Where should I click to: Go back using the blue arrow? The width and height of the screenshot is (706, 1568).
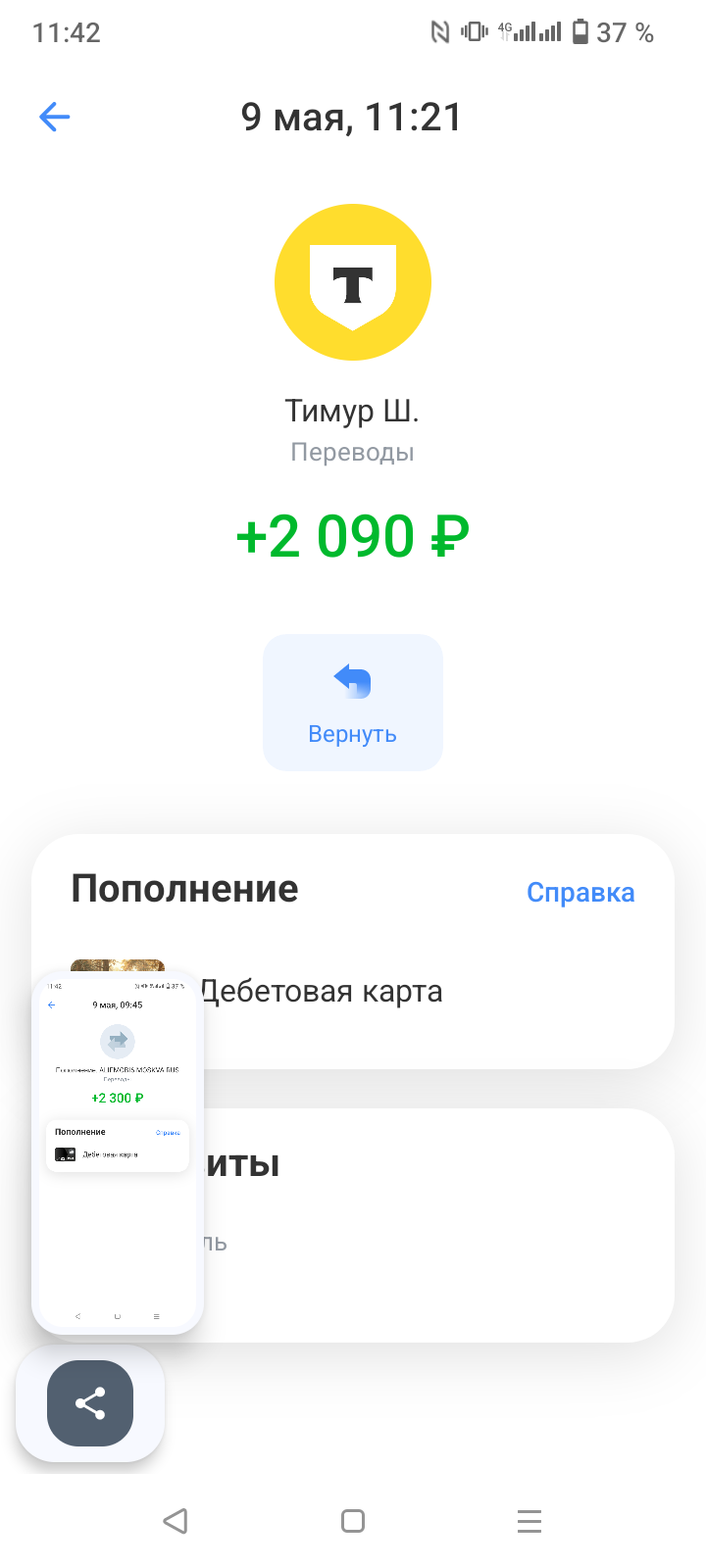coord(55,118)
